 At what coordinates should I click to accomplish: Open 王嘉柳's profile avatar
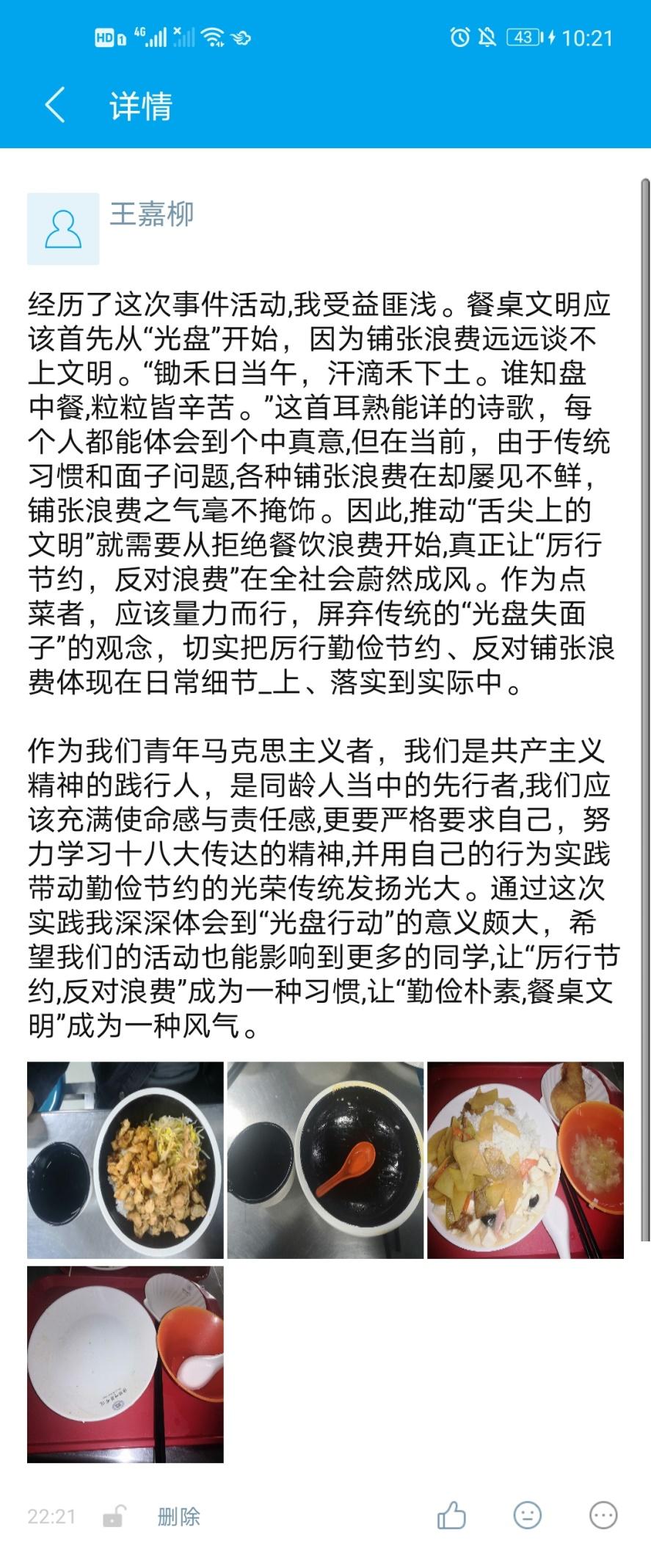point(63,228)
